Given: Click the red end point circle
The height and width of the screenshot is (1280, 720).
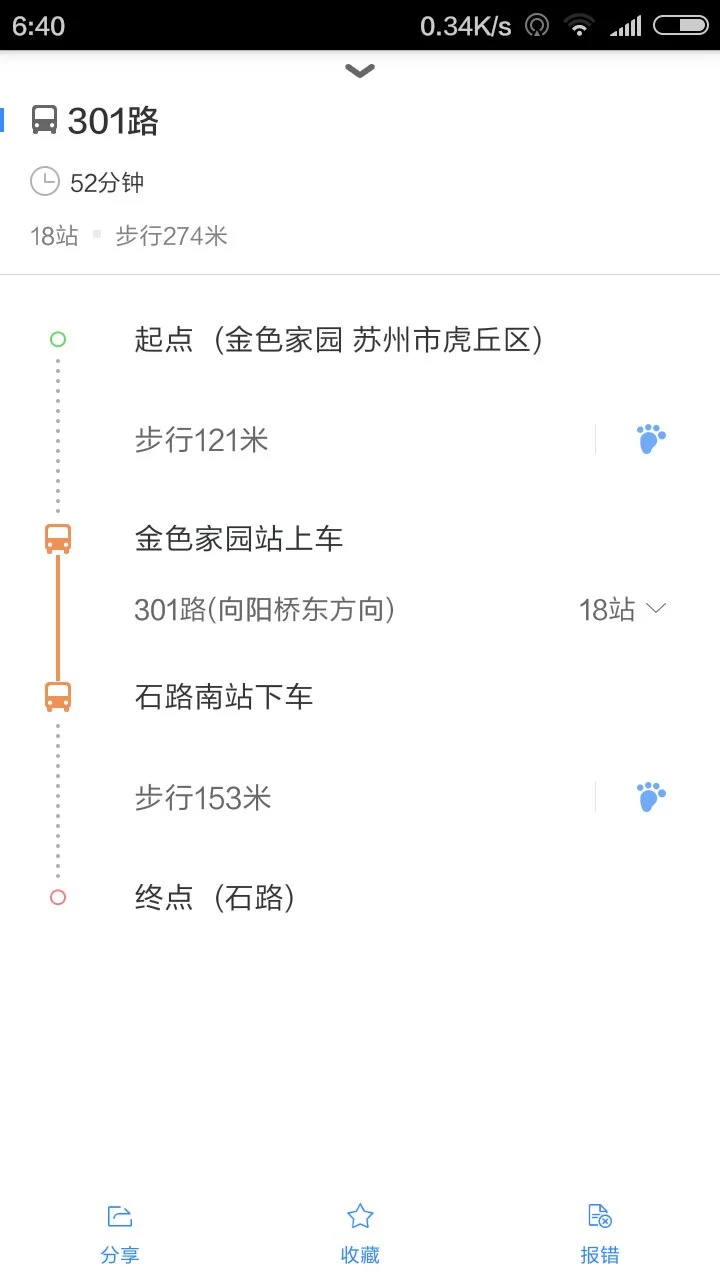Looking at the screenshot, I should click(57, 898).
